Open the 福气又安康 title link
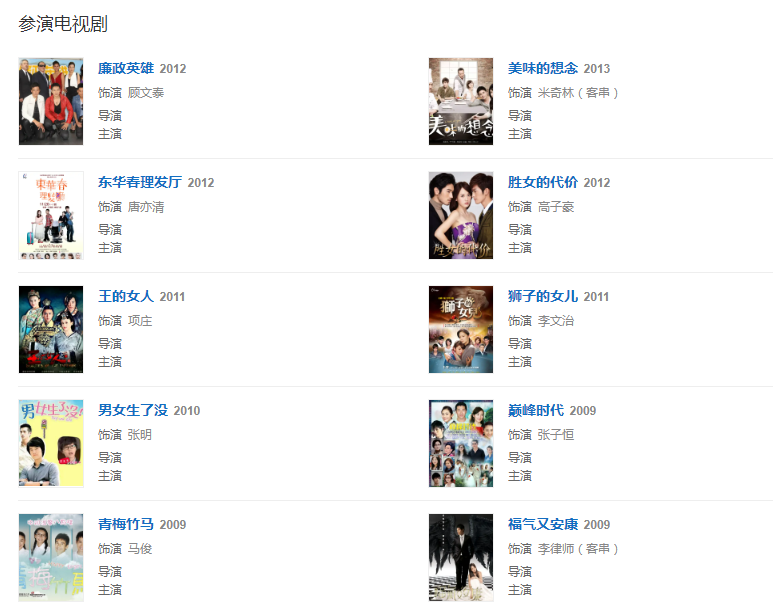 pyautogui.click(x=543, y=525)
